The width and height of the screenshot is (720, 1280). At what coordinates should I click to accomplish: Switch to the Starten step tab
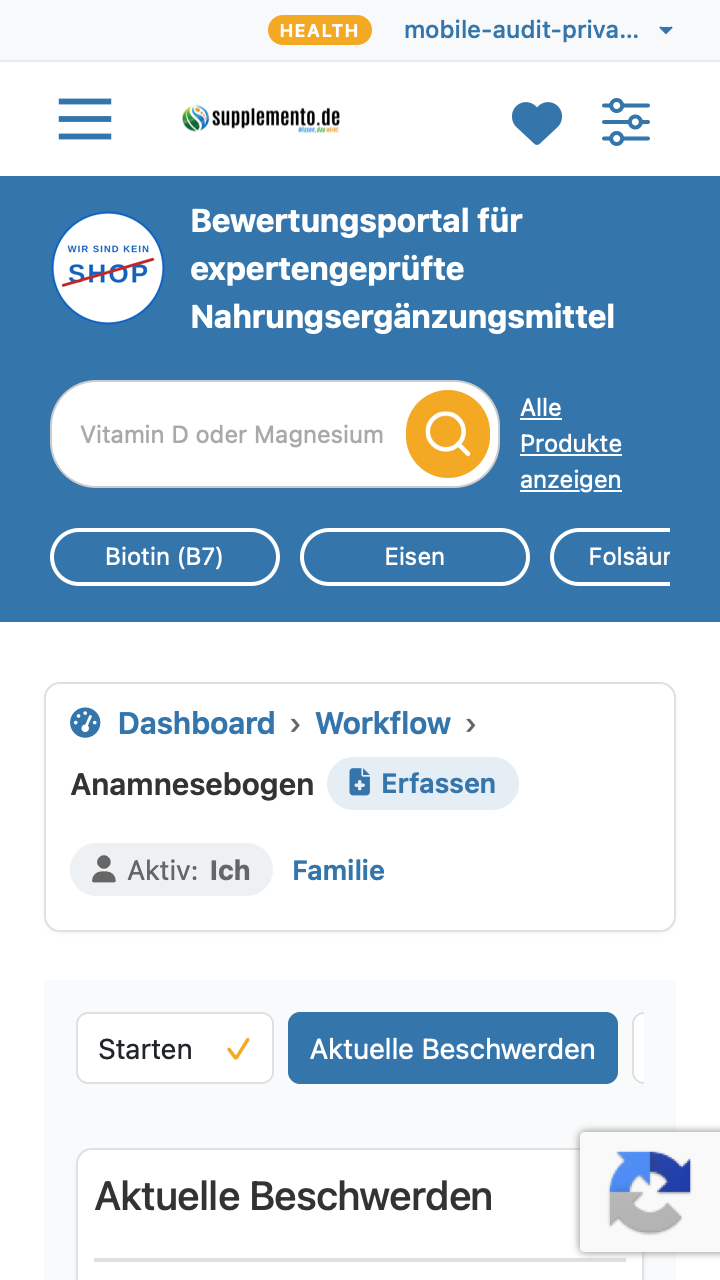175,1048
